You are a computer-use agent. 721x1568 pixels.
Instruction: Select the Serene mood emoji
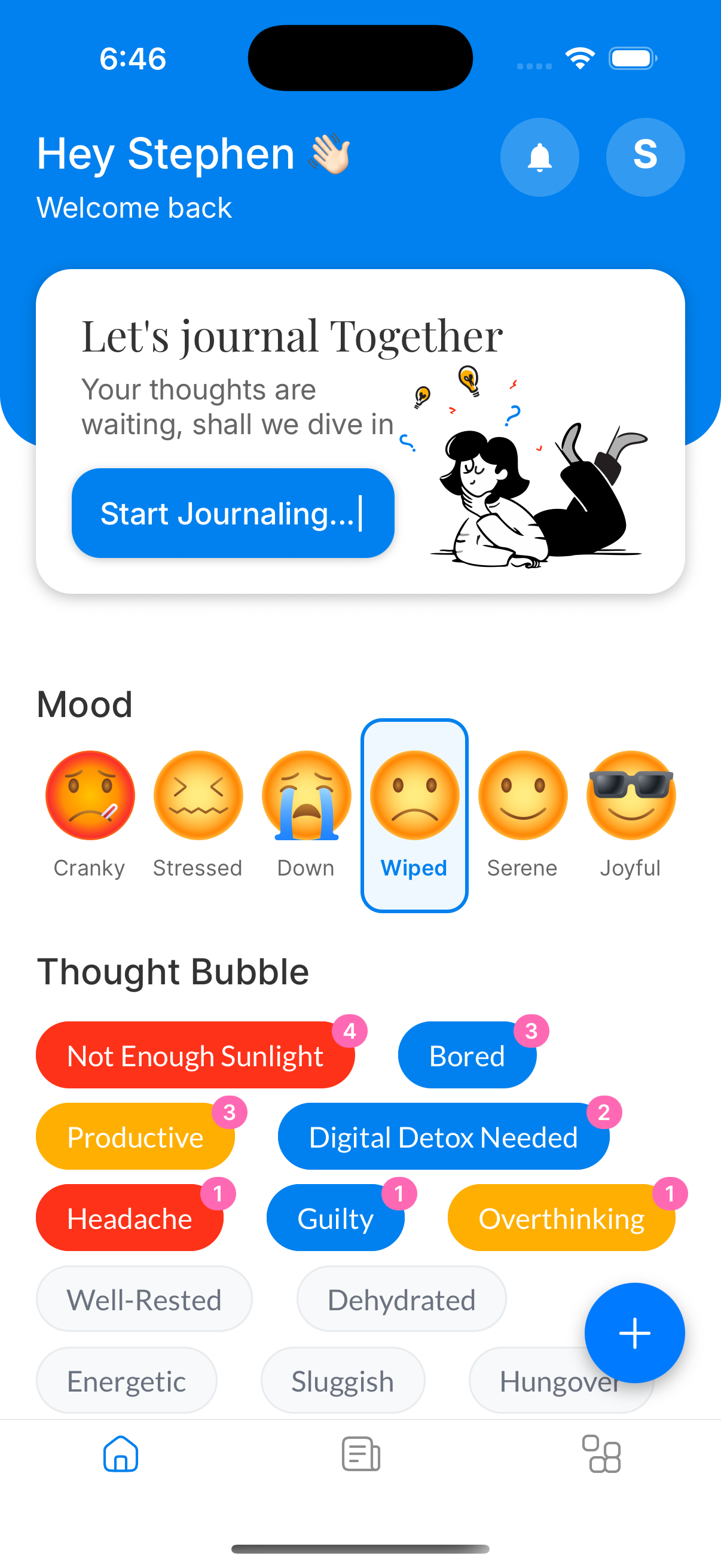click(x=522, y=795)
